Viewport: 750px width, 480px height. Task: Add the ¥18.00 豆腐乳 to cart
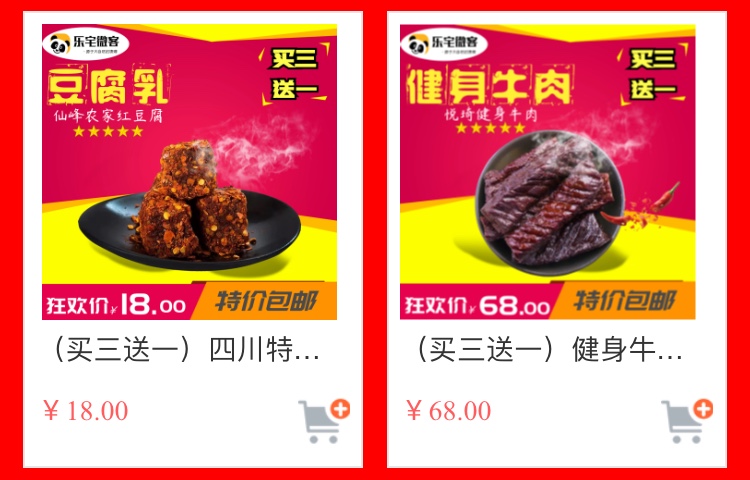pyautogui.click(x=323, y=420)
